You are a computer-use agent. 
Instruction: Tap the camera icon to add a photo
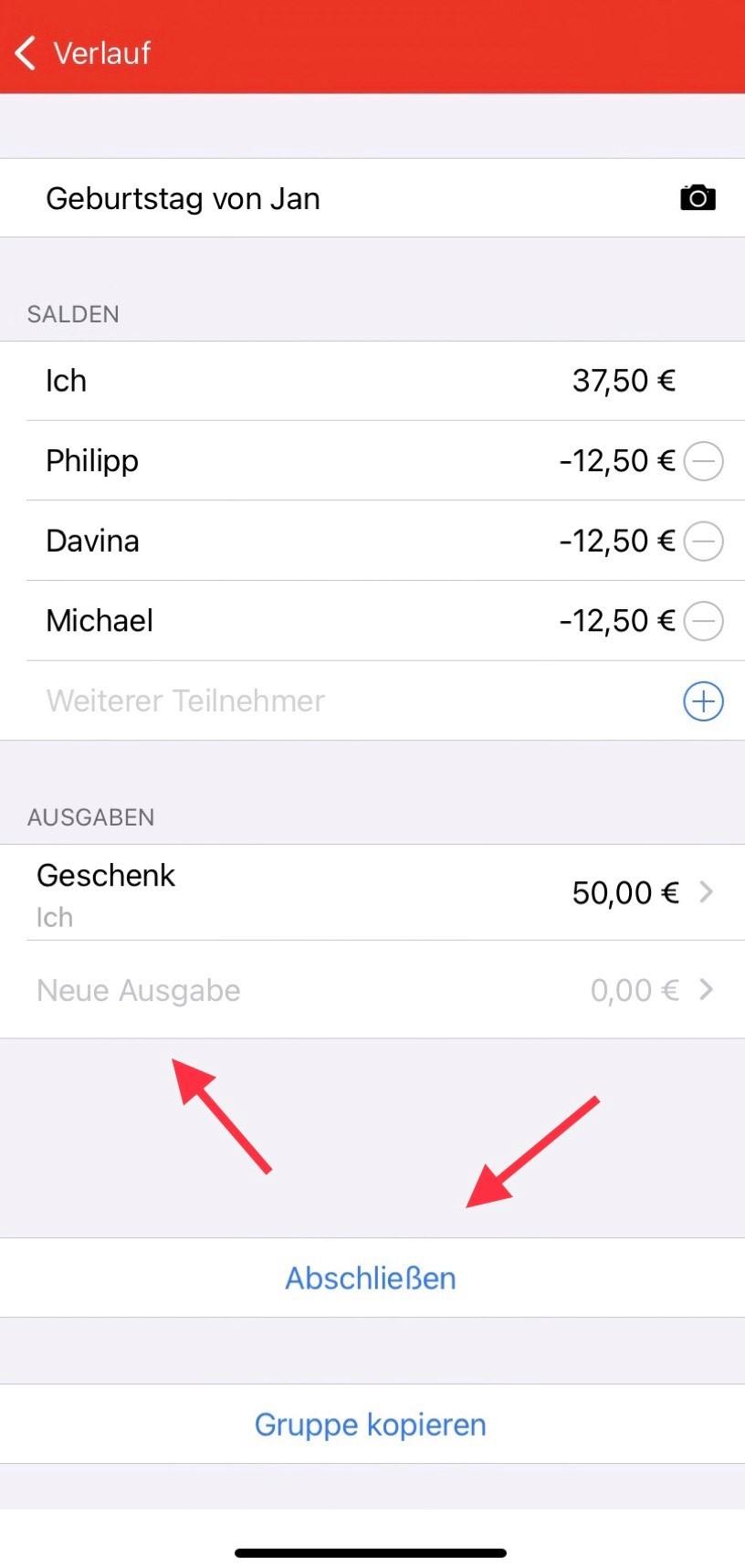tap(698, 197)
